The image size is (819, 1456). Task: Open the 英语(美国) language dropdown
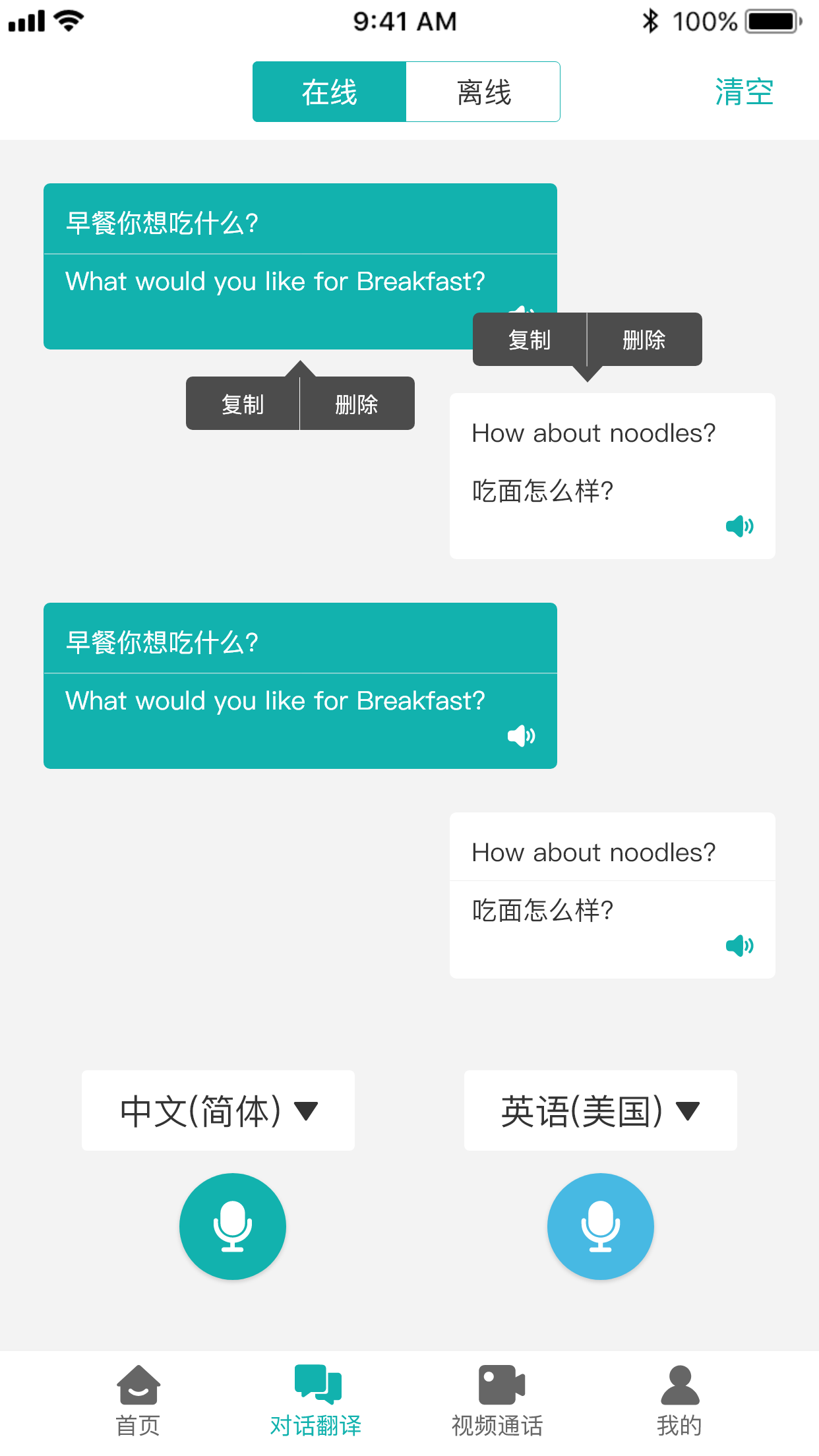point(600,1110)
